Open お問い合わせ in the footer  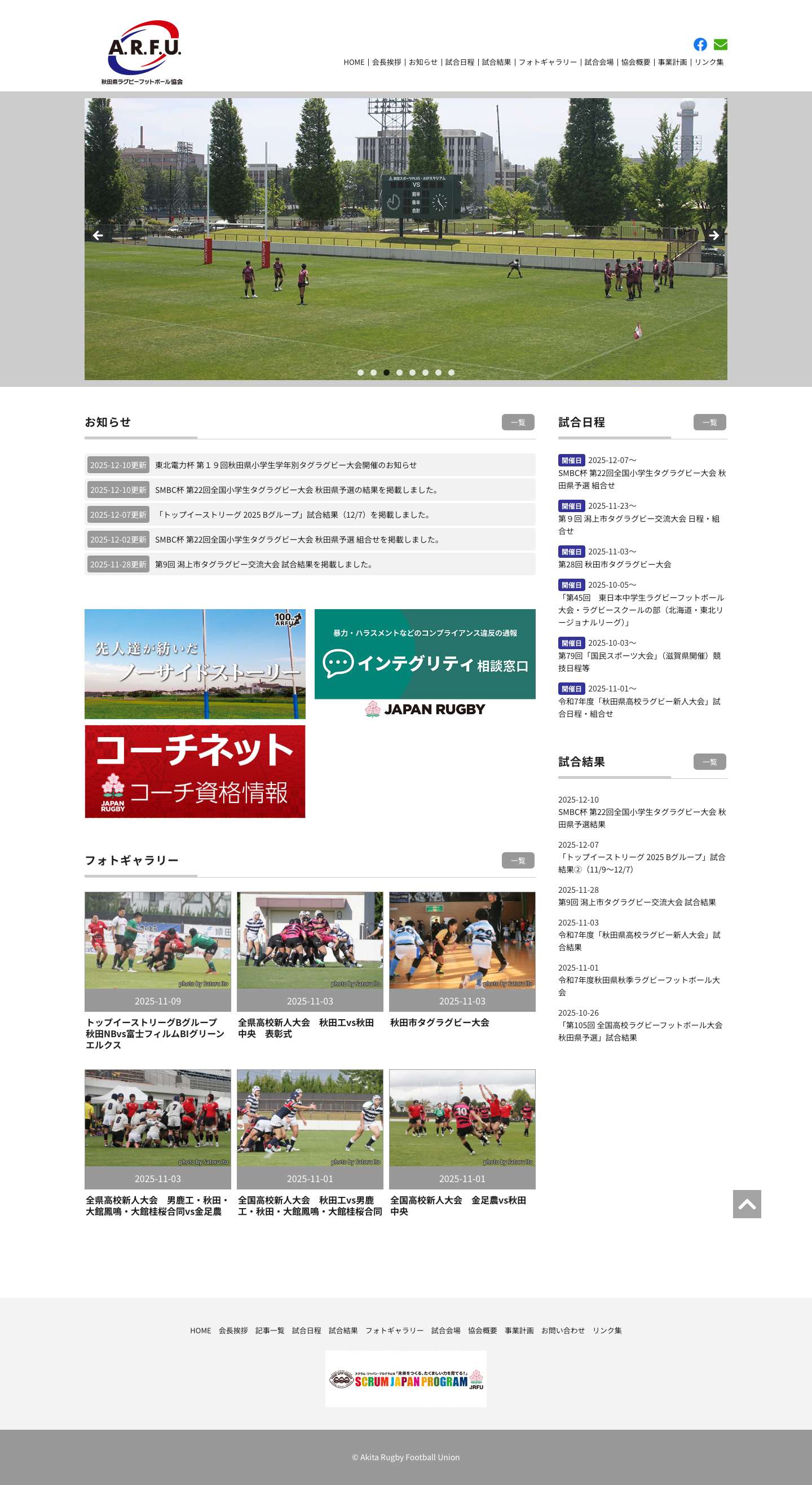pyautogui.click(x=563, y=1331)
